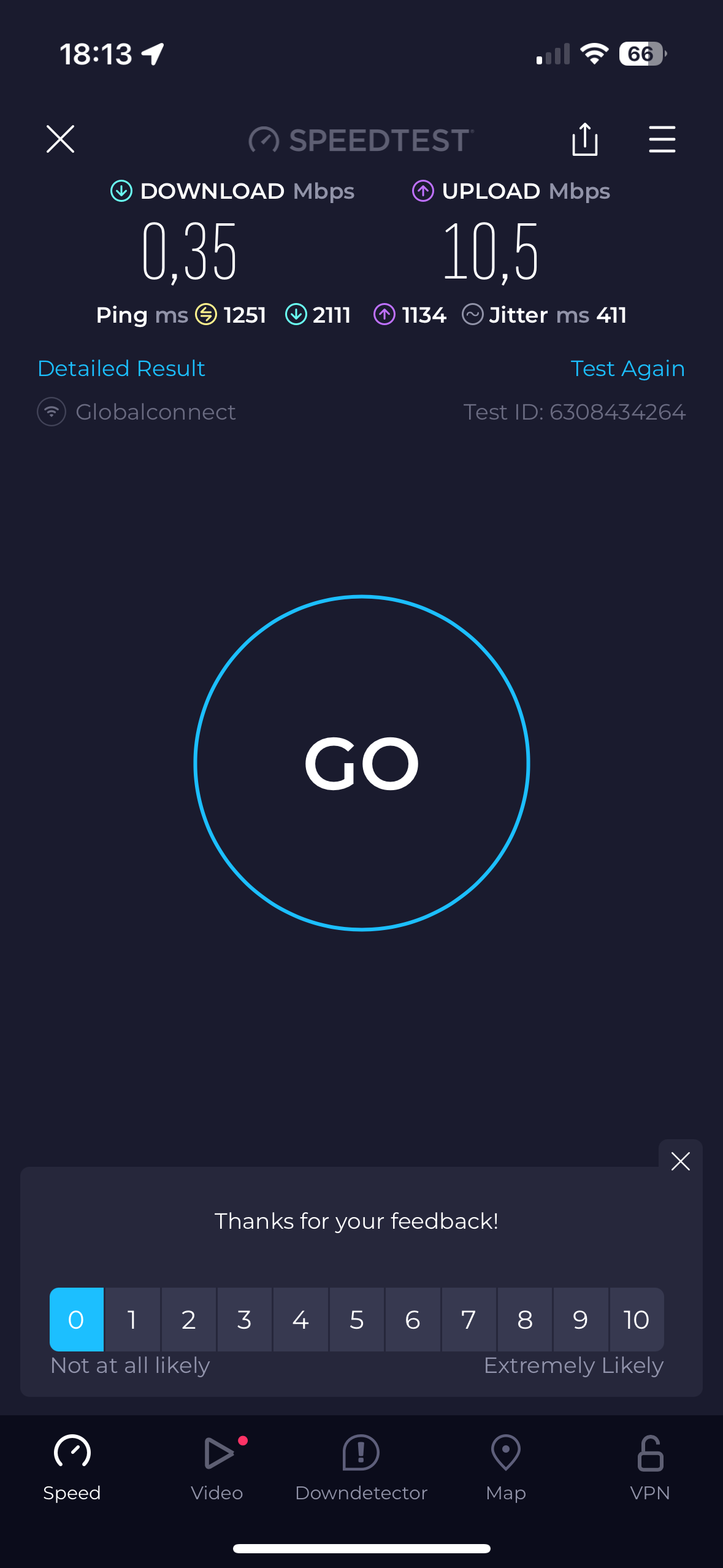This screenshot has height=1568, width=723.
Task: Select rating 10 Extremely Likely
Action: point(636,1320)
